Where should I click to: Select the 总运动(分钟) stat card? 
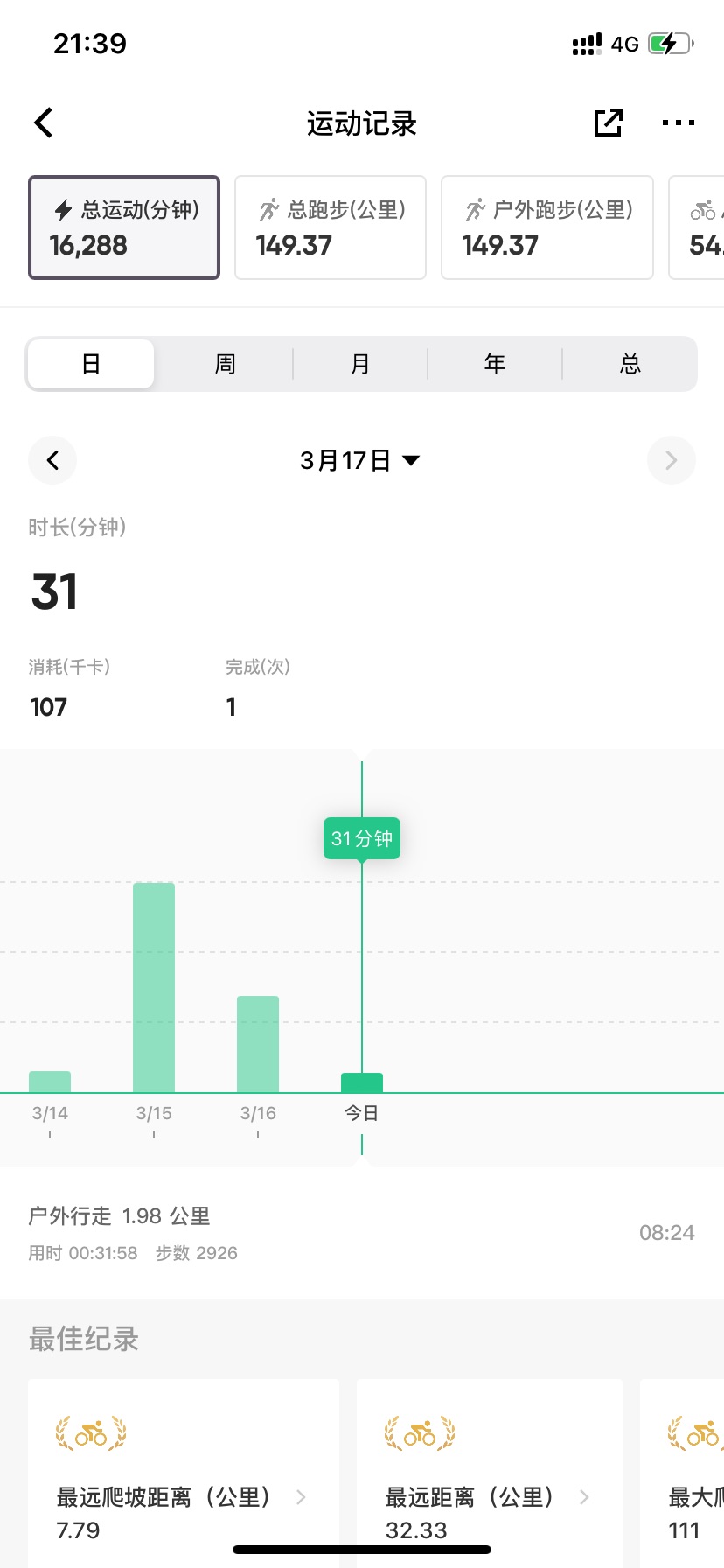point(124,227)
